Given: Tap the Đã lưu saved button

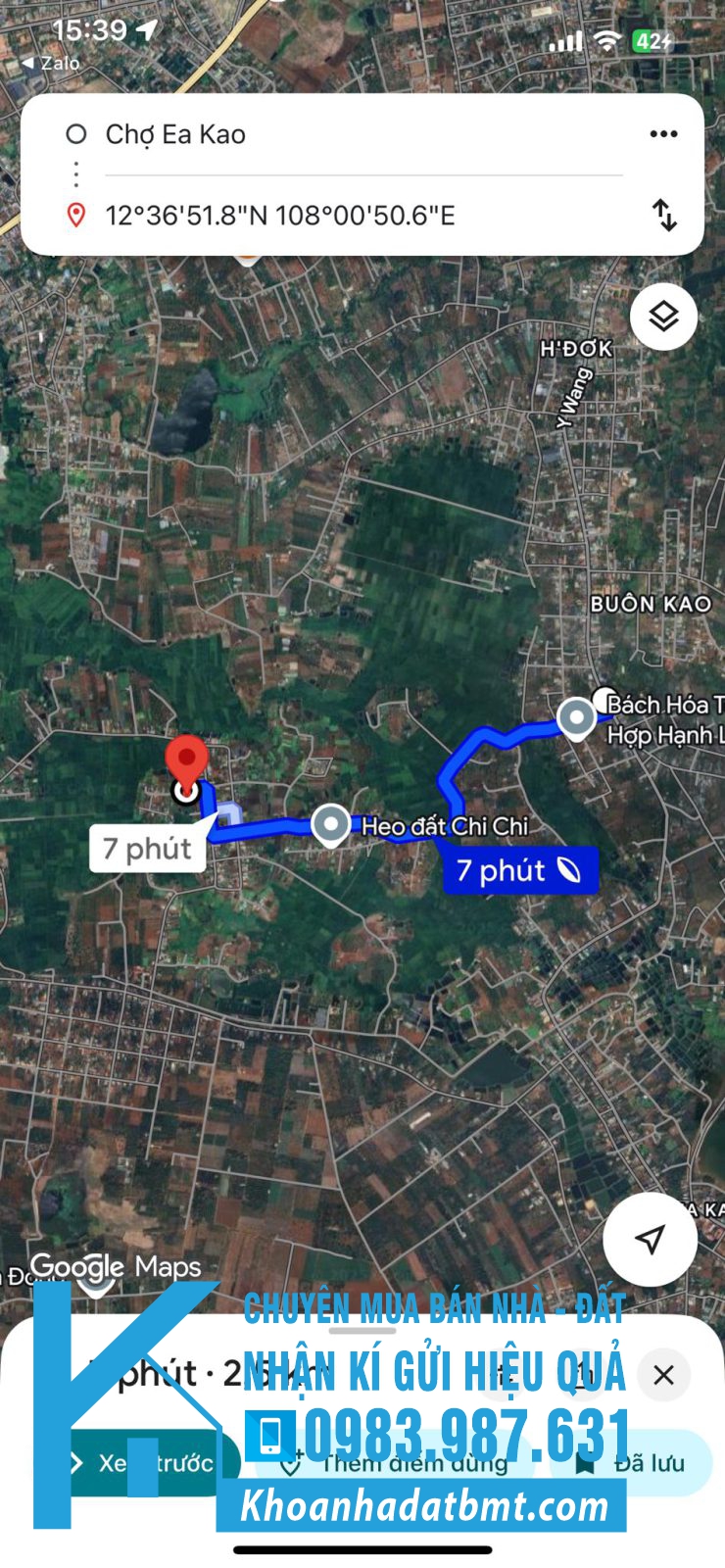Looking at the screenshot, I should pos(633,1463).
